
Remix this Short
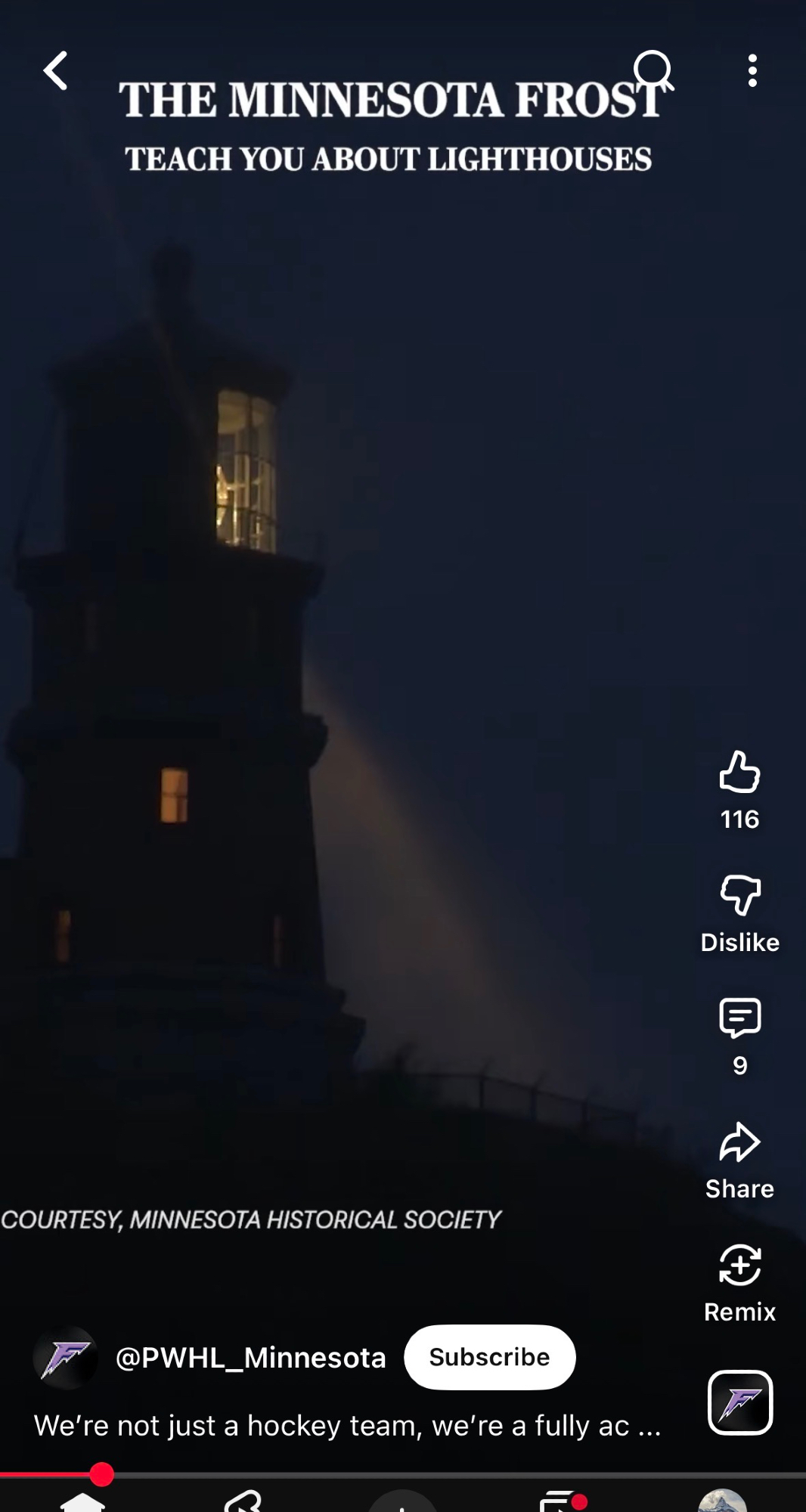click(739, 1266)
